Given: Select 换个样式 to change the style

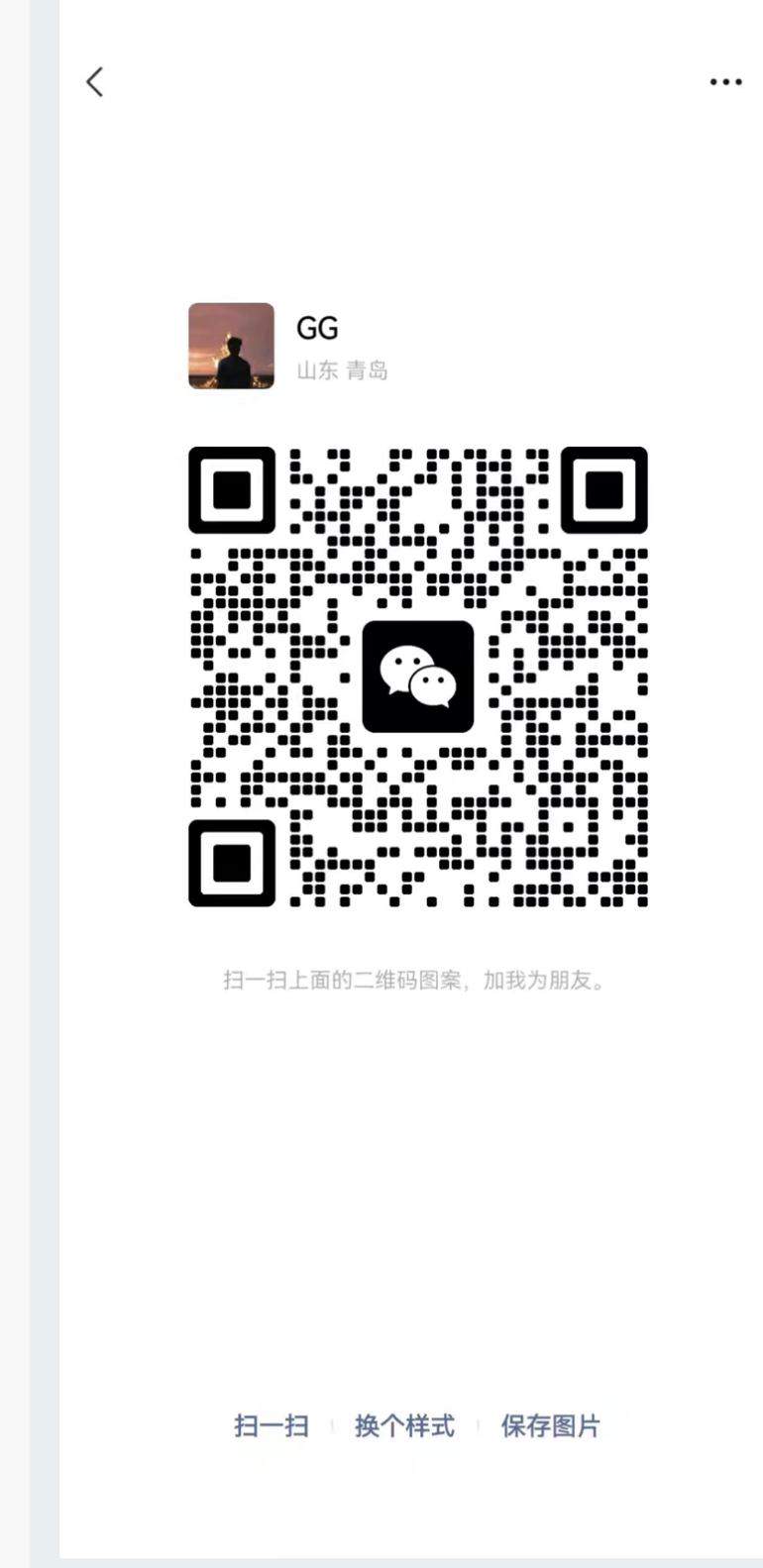Looking at the screenshot, I should 404,1425.
